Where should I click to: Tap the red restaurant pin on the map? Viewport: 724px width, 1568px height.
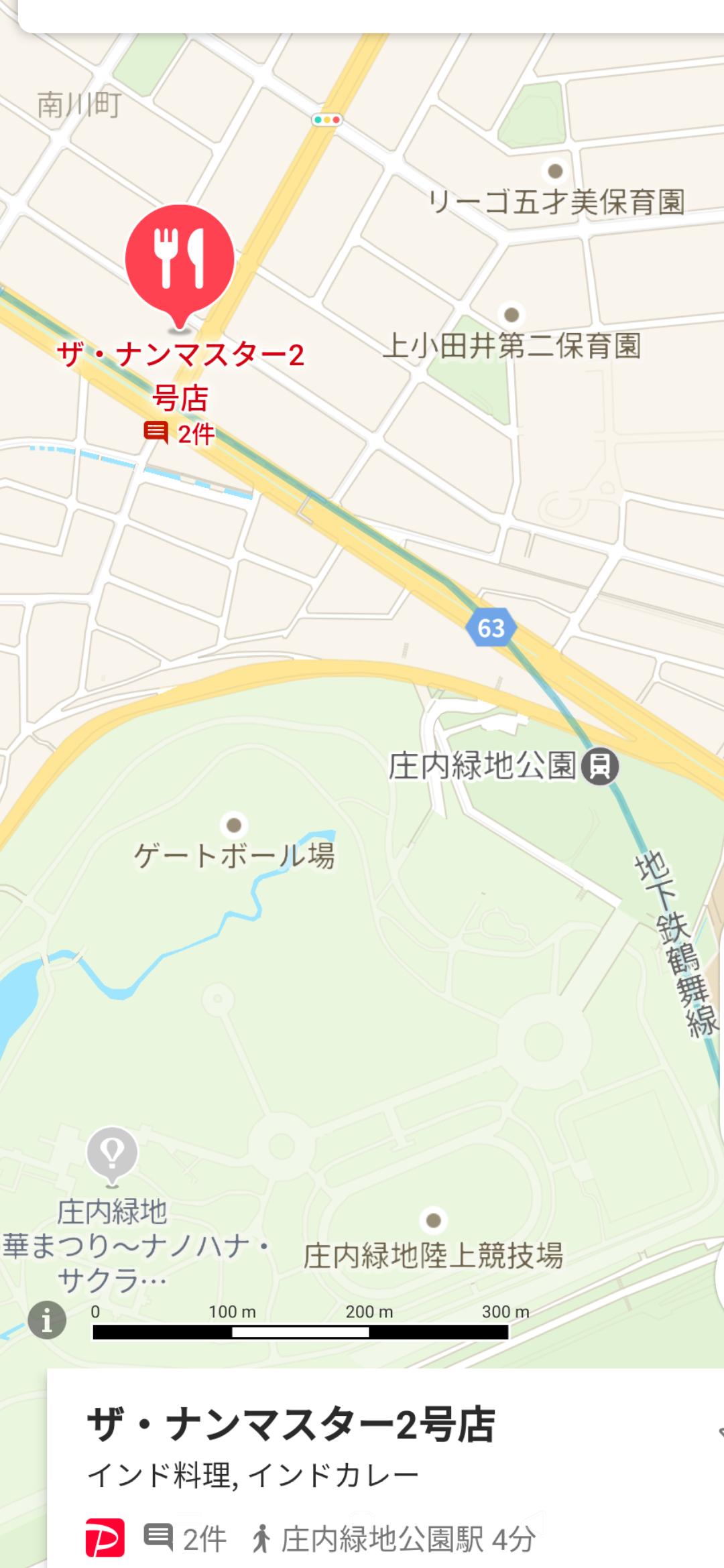(180, 260)
